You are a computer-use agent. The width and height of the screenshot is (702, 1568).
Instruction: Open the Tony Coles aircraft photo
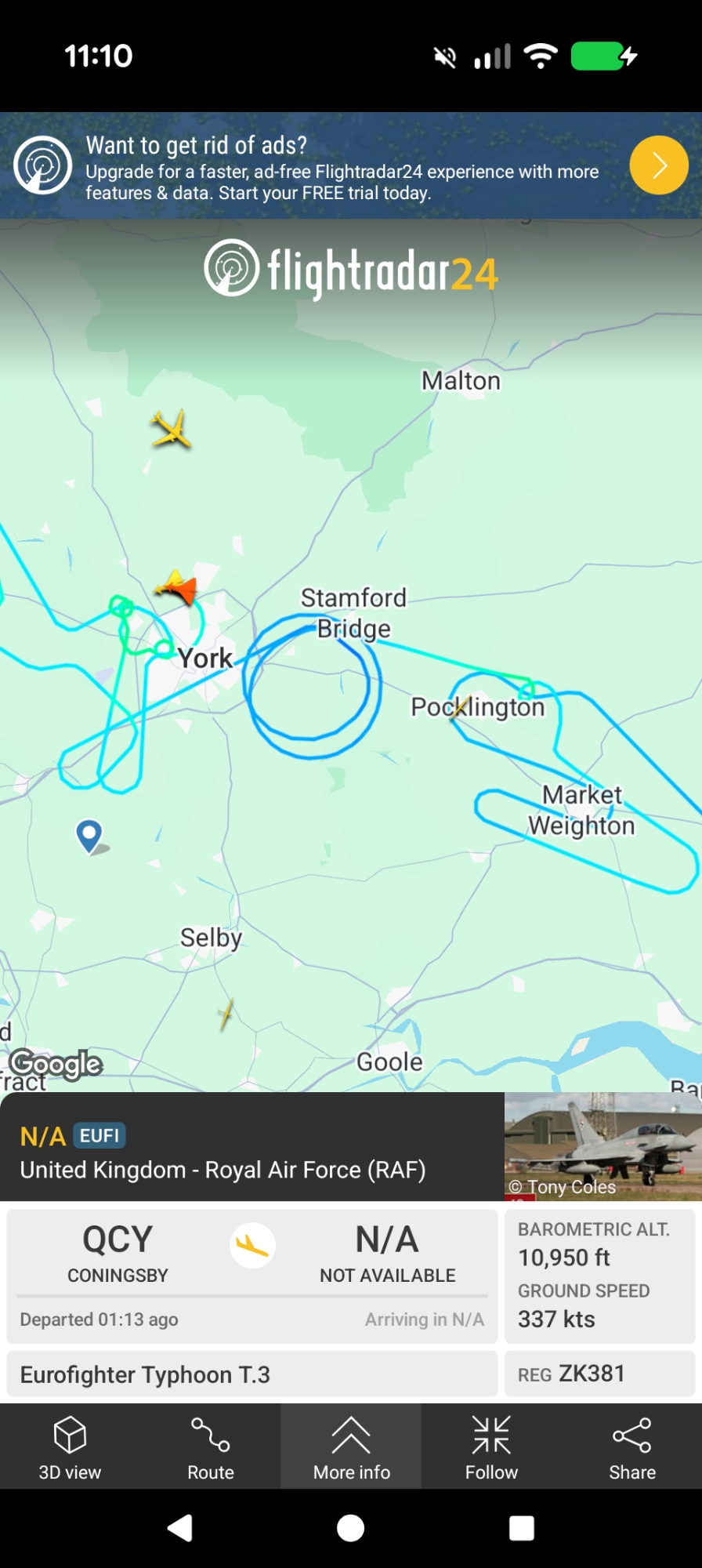click(602, 1146)
